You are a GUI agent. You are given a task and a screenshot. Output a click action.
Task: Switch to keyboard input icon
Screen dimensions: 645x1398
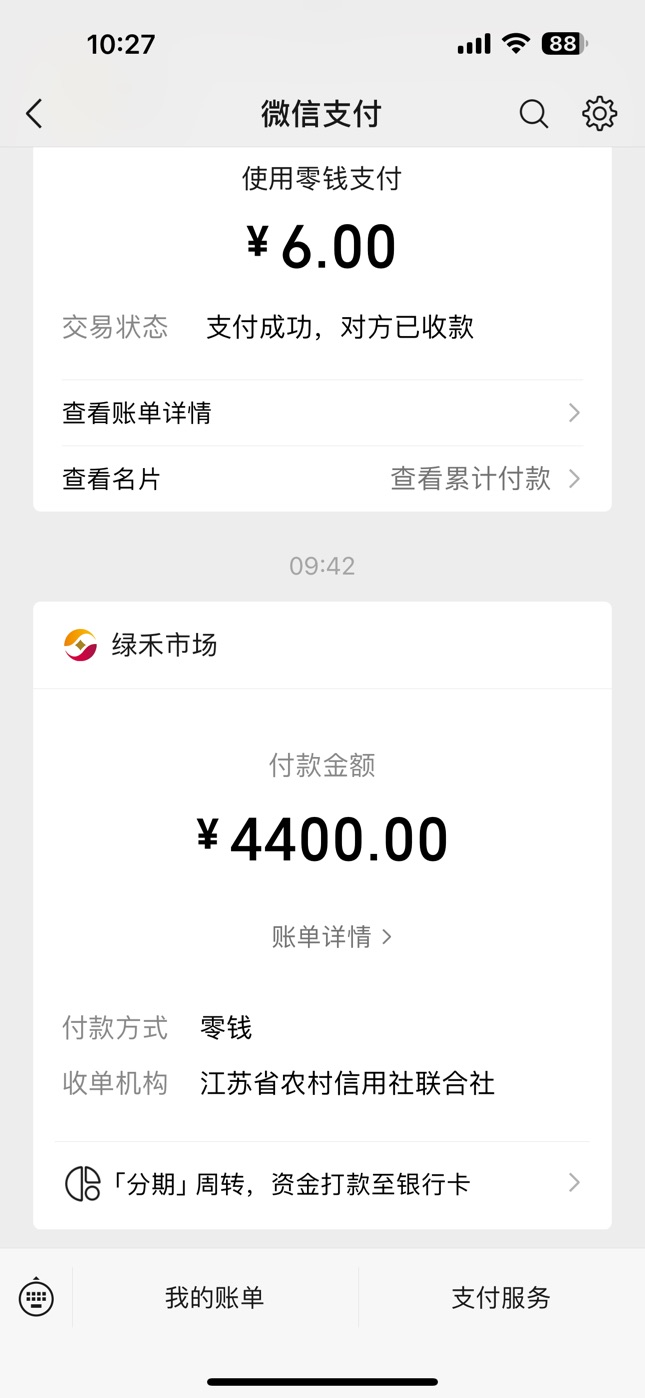click(36, 1297)
